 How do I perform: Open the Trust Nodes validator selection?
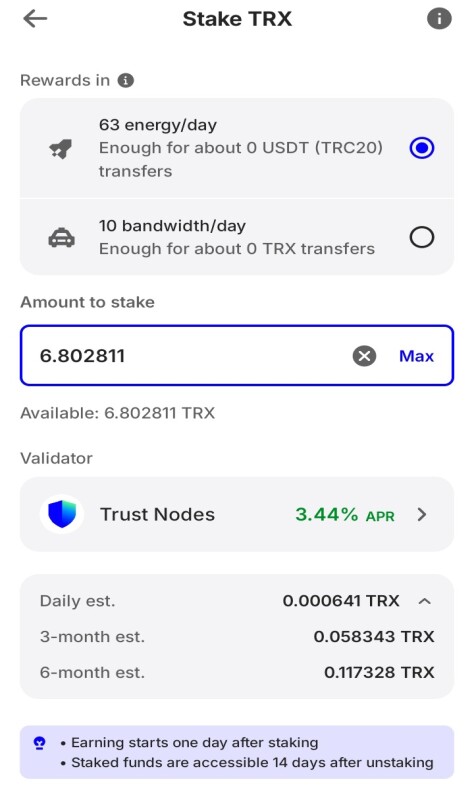click(237, 514)
